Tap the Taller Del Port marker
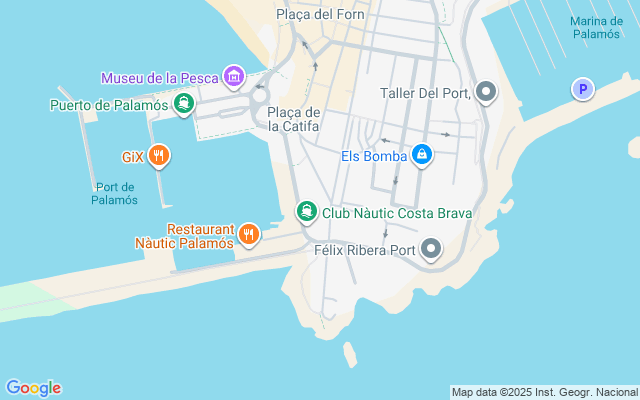The width and height of the screenshot is (640, 400). coord(486,93)
